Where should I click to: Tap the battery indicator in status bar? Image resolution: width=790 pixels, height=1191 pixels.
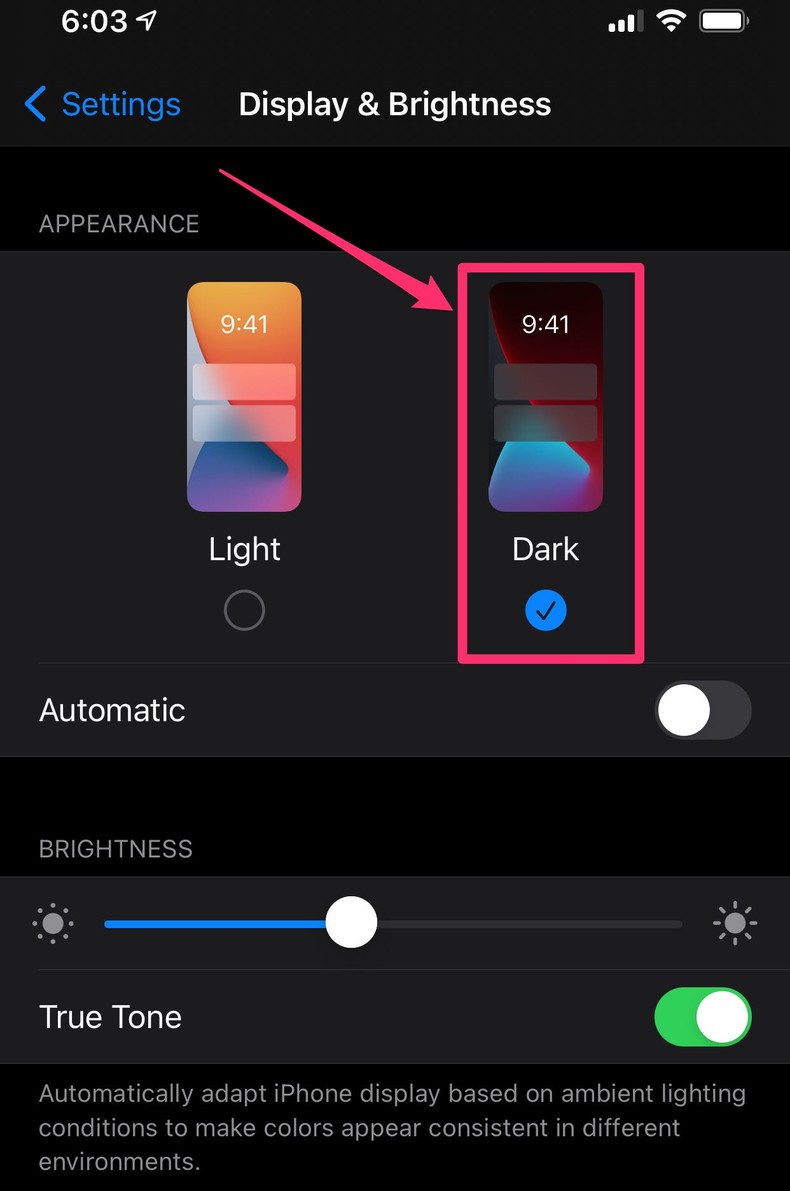click(x=724, y=19)
